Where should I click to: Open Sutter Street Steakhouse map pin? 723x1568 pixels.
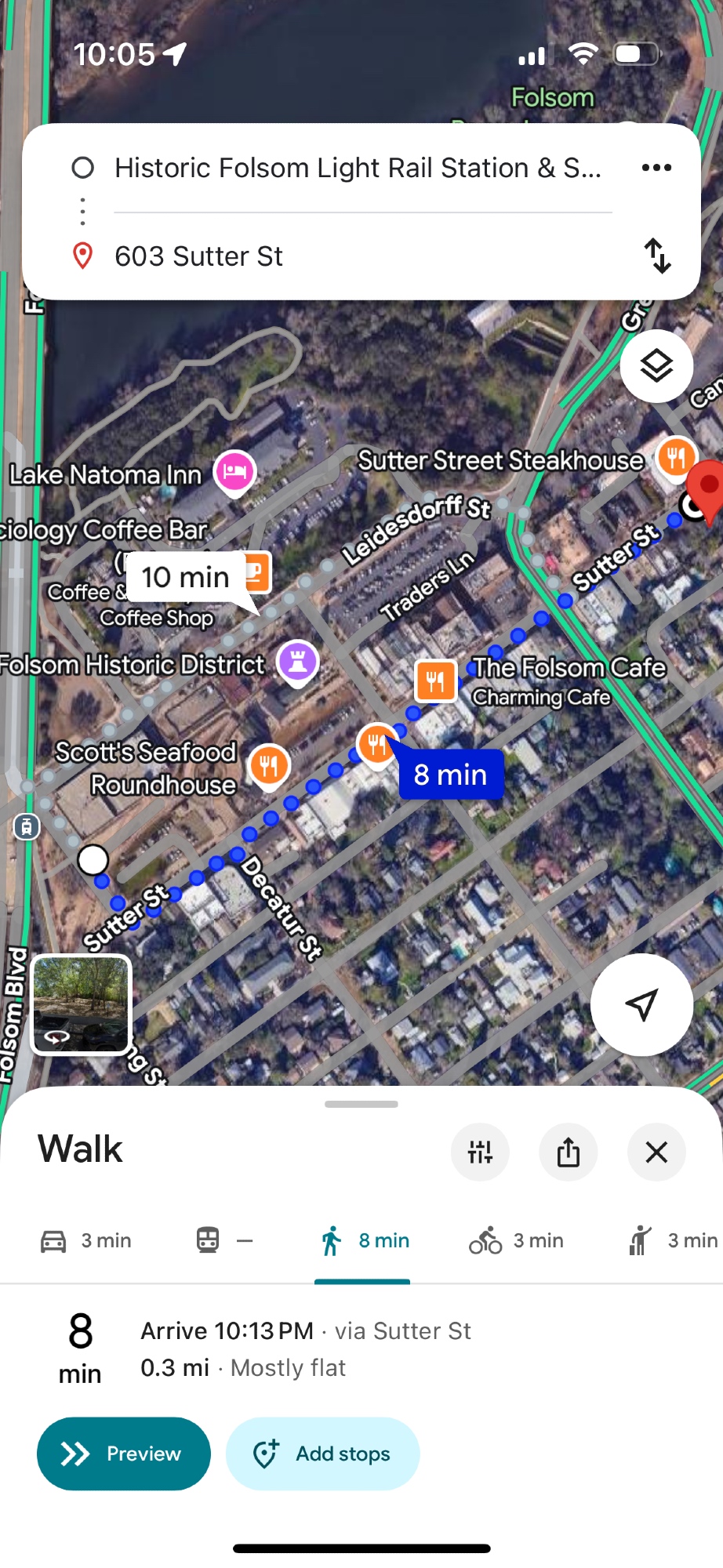[676, 457]
